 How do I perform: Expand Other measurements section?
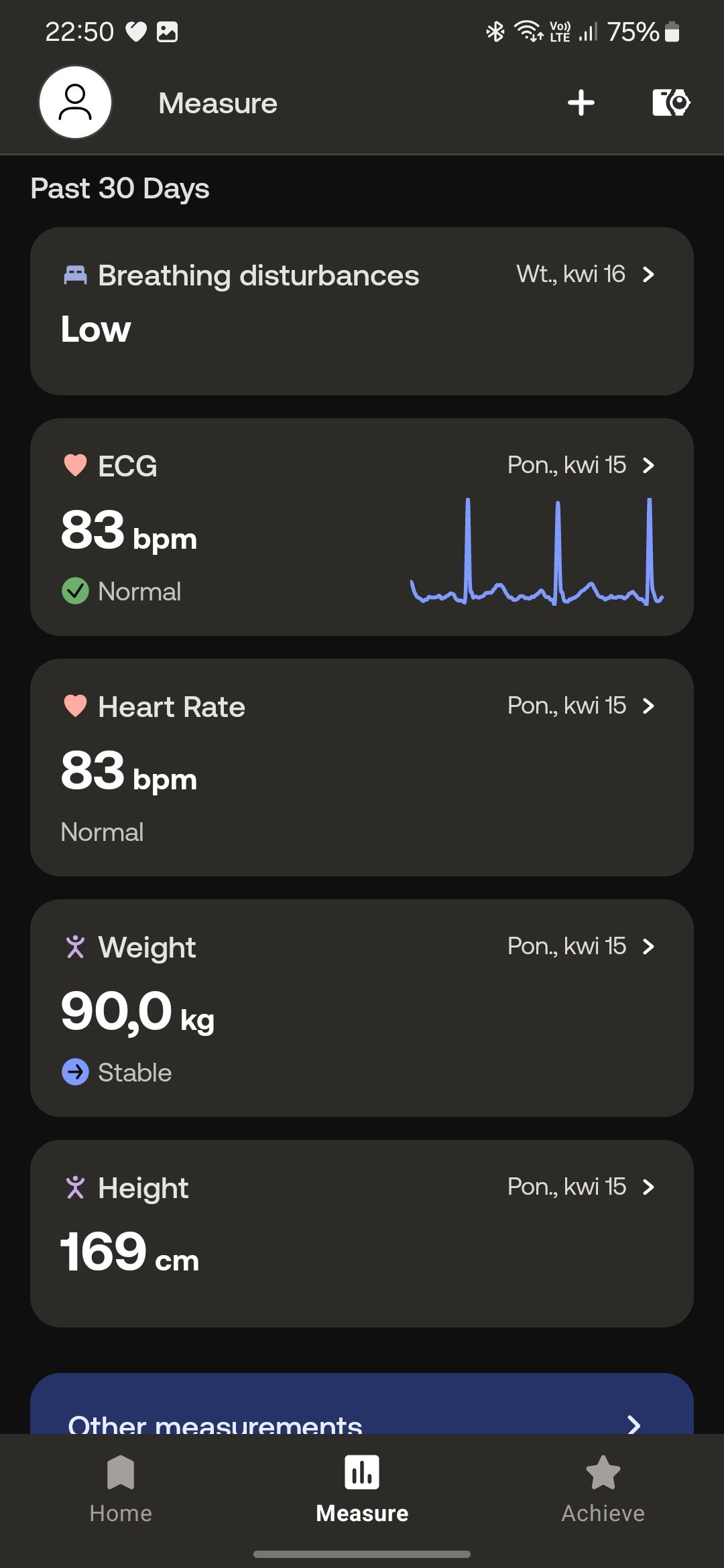click(362, 1404)
